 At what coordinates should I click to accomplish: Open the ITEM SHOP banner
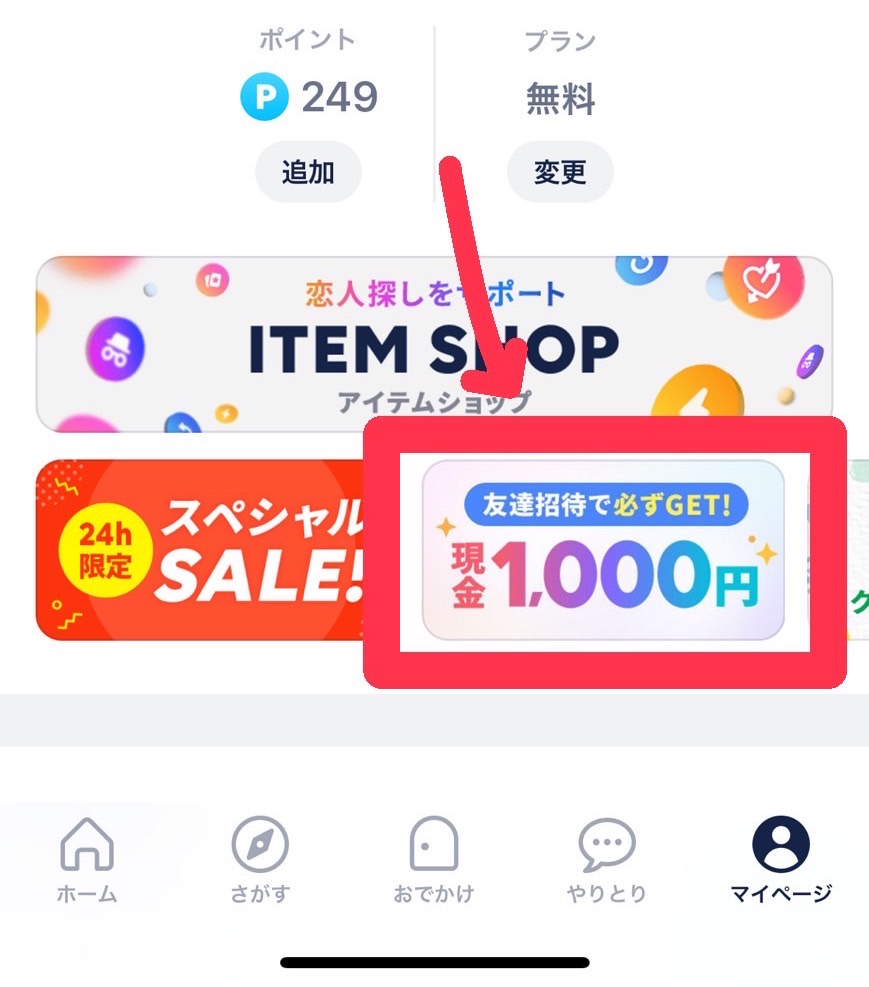click(x=433, y=344)
